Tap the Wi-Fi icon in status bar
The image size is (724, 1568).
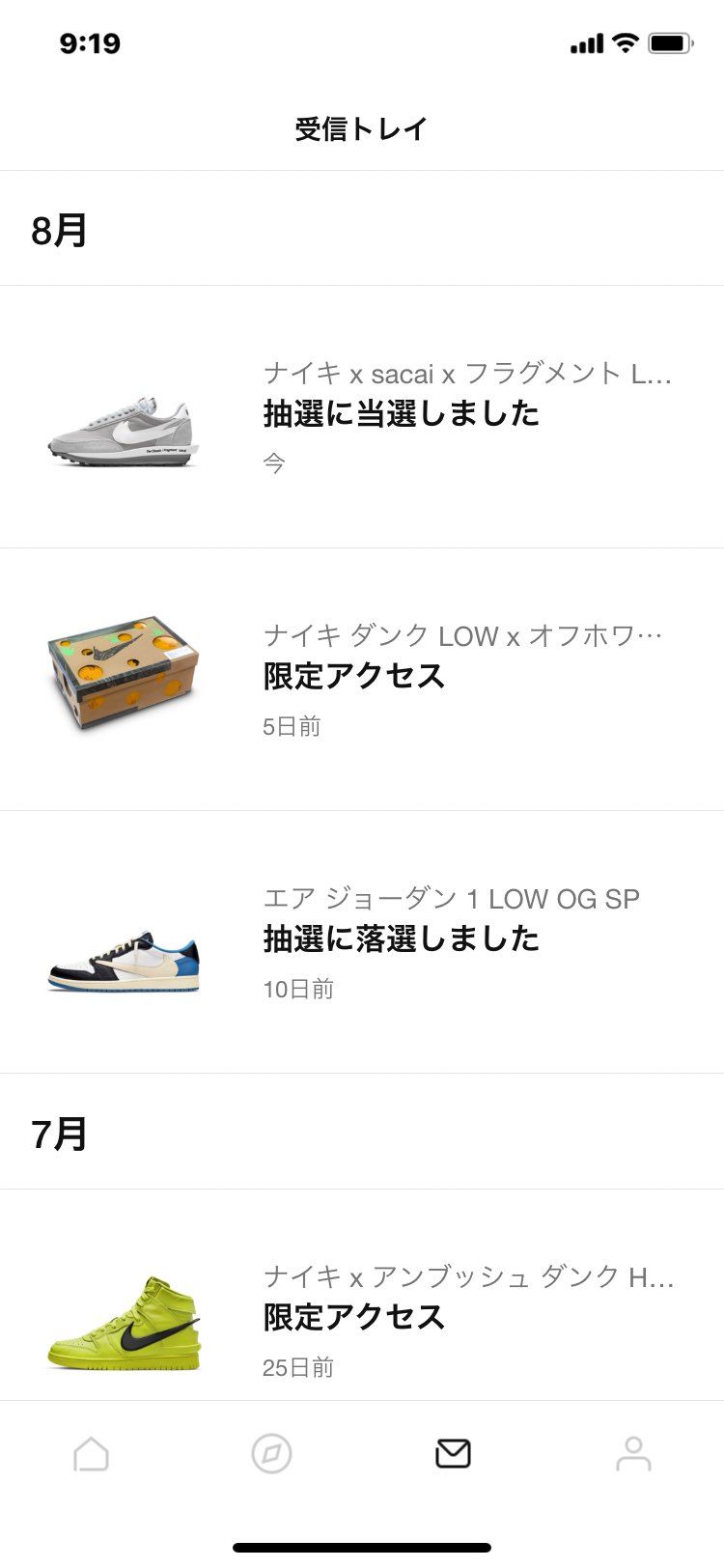pos(624,42)
